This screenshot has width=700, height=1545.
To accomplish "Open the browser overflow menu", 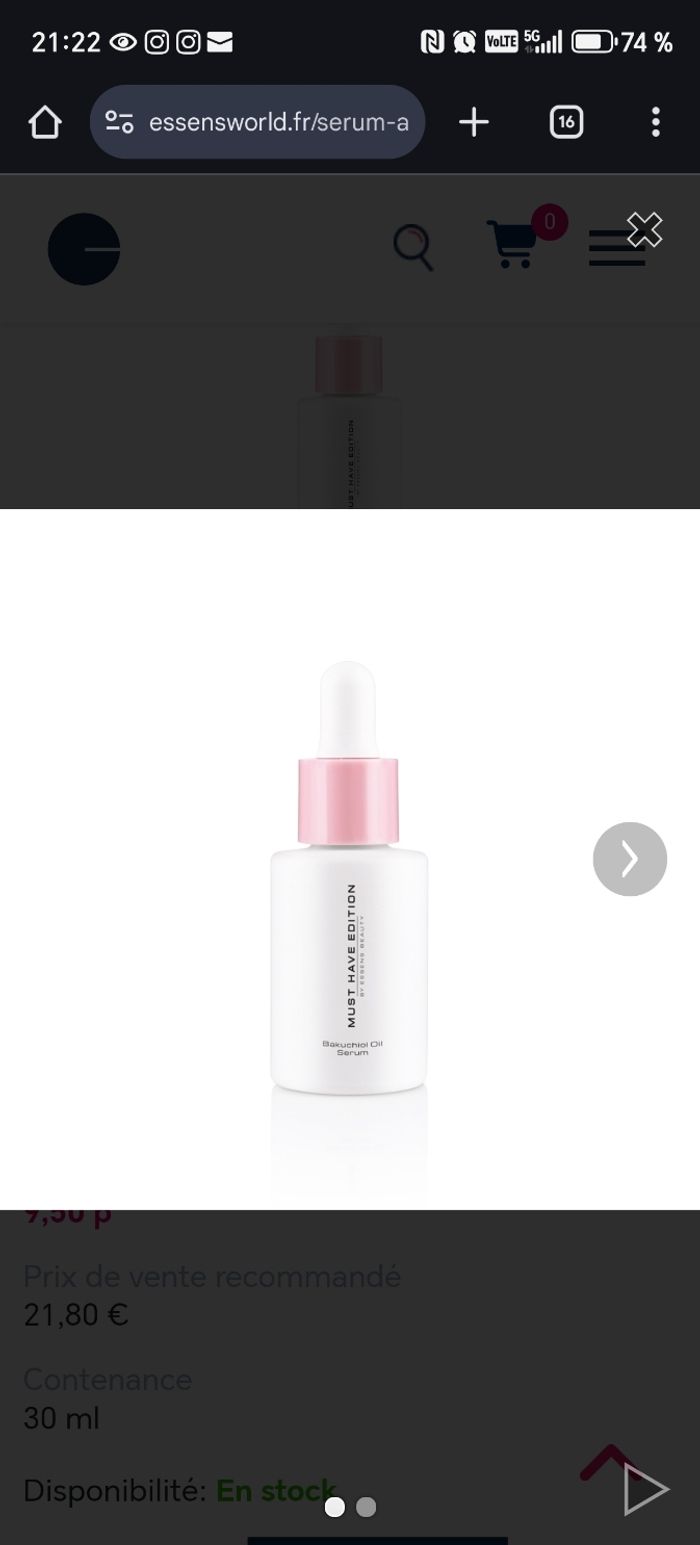I will point(655,123).
